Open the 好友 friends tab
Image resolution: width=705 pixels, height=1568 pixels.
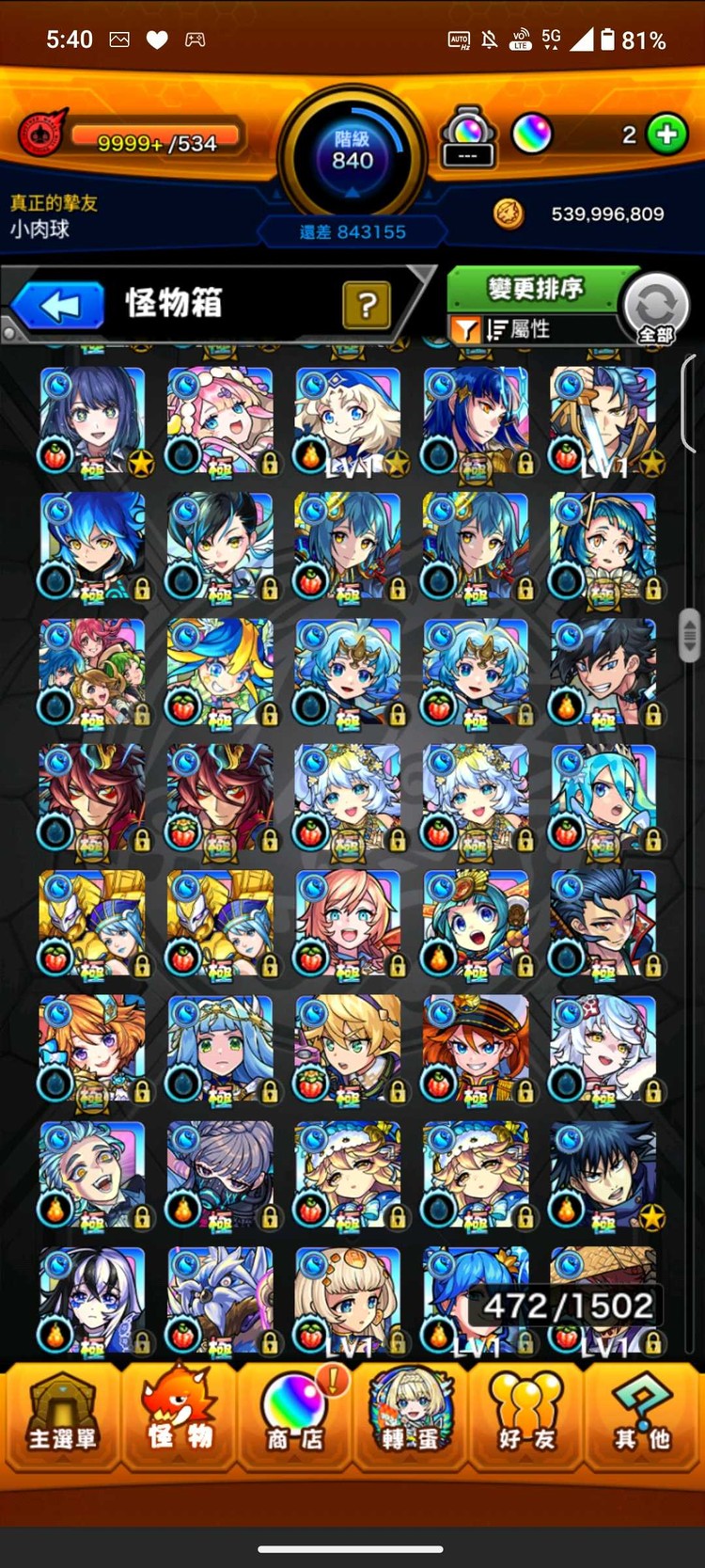[x=526, y=1416]
